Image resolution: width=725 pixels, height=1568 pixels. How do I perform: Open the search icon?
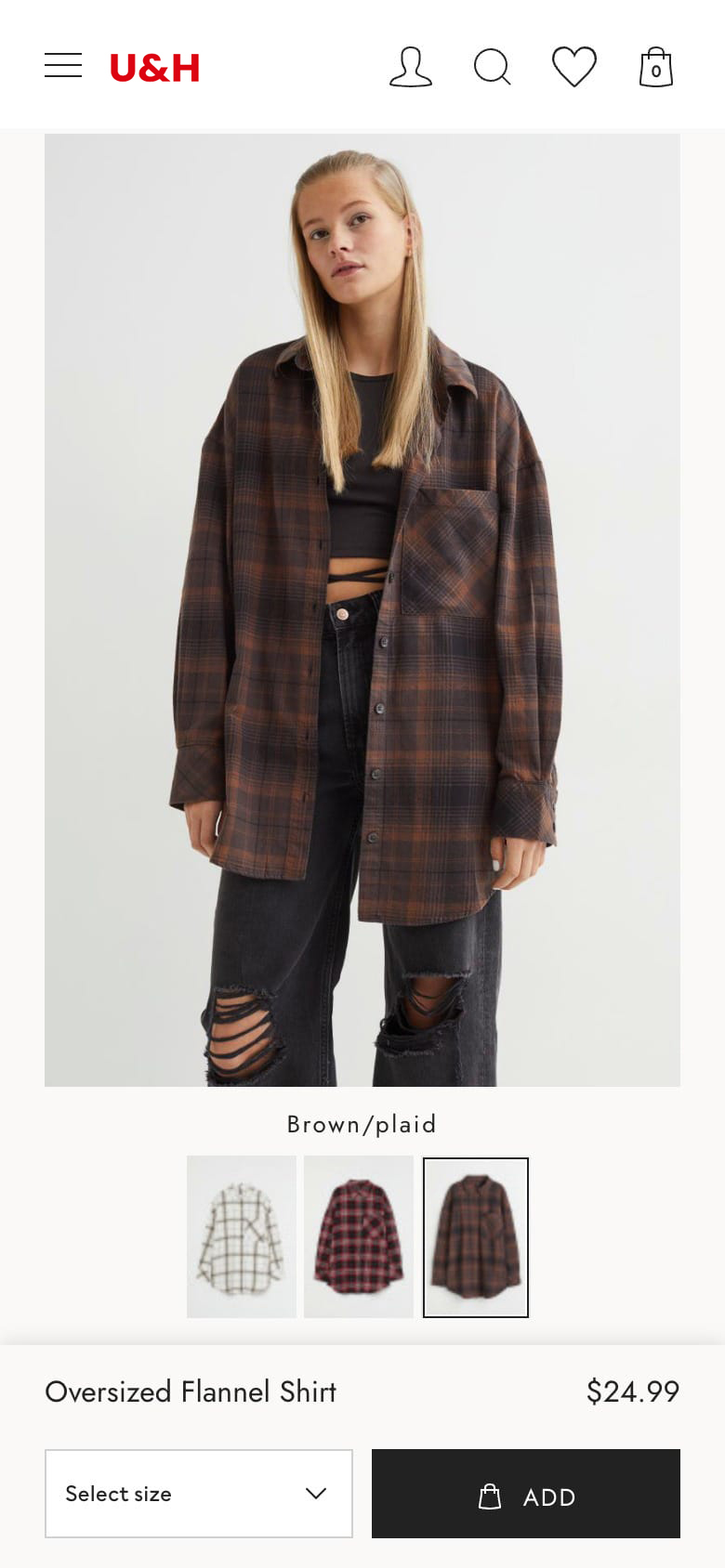click(x=492, y=67)
